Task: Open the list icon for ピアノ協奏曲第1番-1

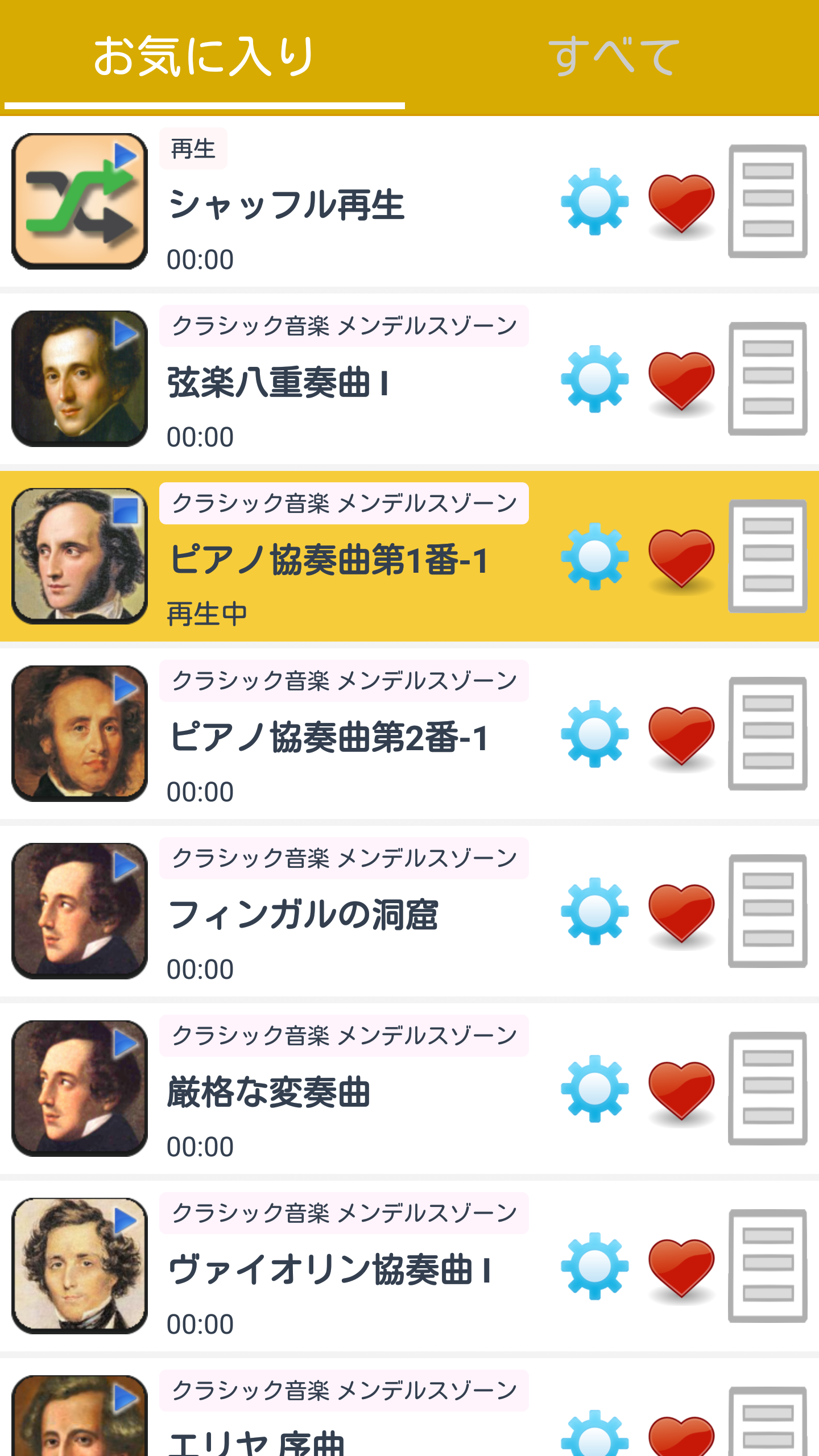Action: [768, 556]
